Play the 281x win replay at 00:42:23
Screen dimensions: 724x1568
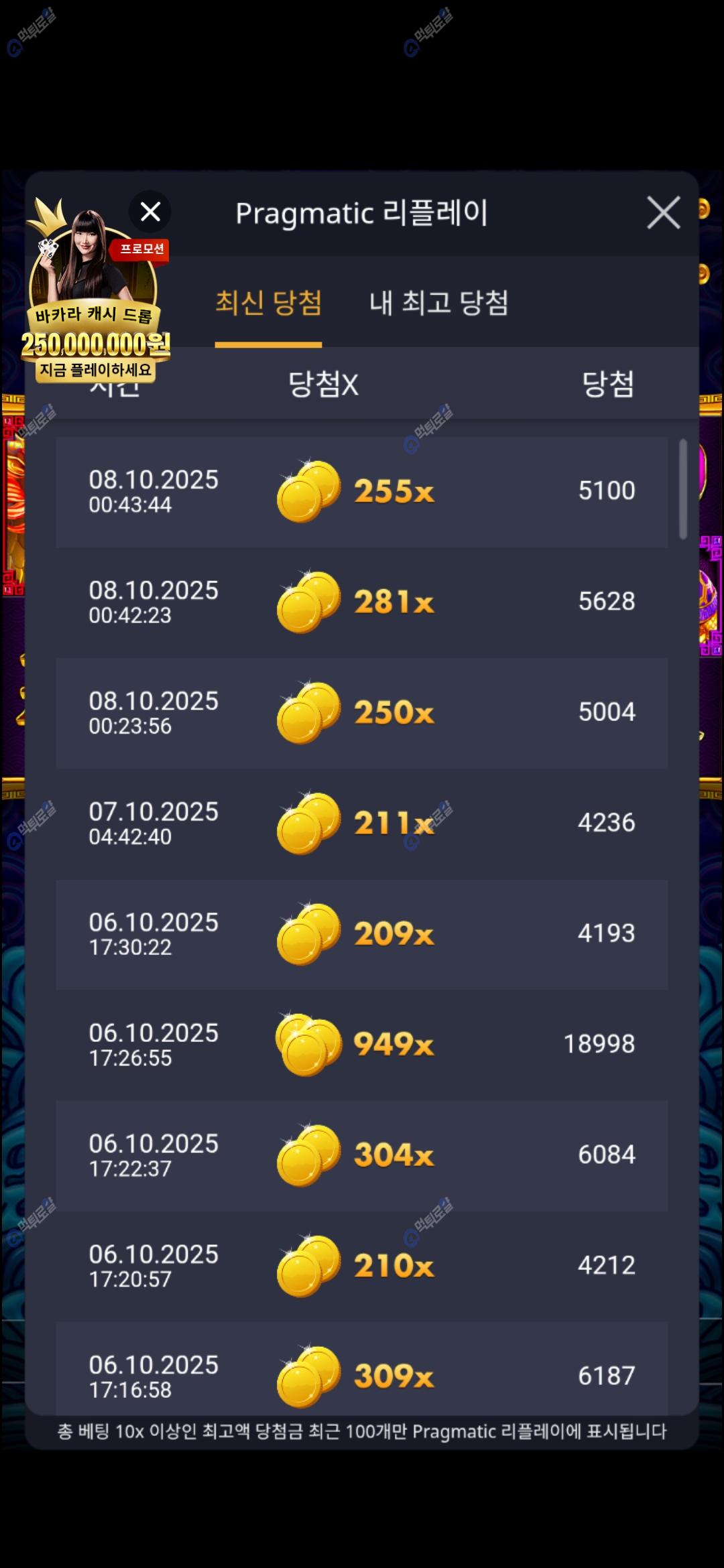[x=361, y=602]
